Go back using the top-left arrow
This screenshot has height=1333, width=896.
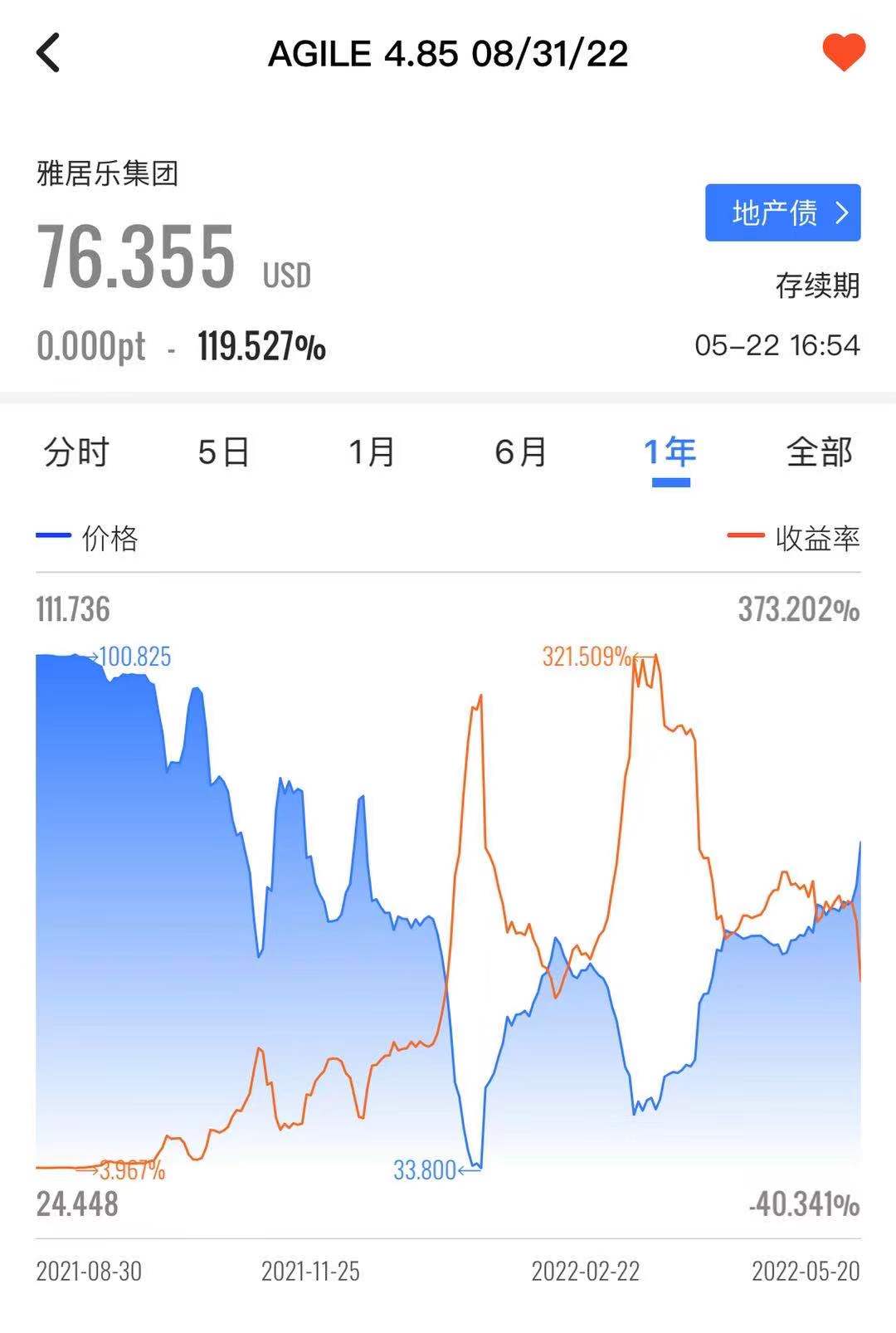49,53
